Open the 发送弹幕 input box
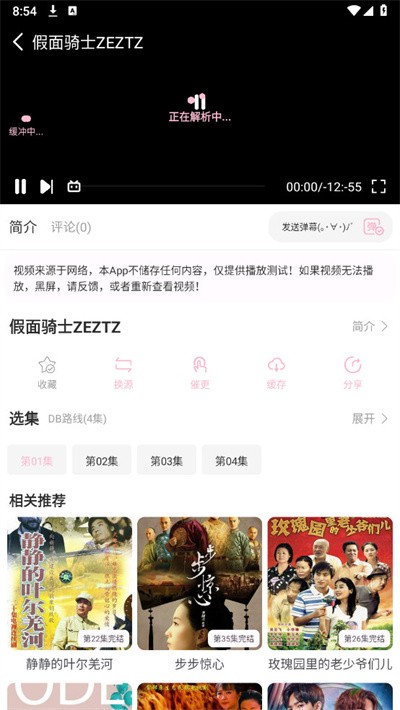400x710 pixels. point(316,227)
